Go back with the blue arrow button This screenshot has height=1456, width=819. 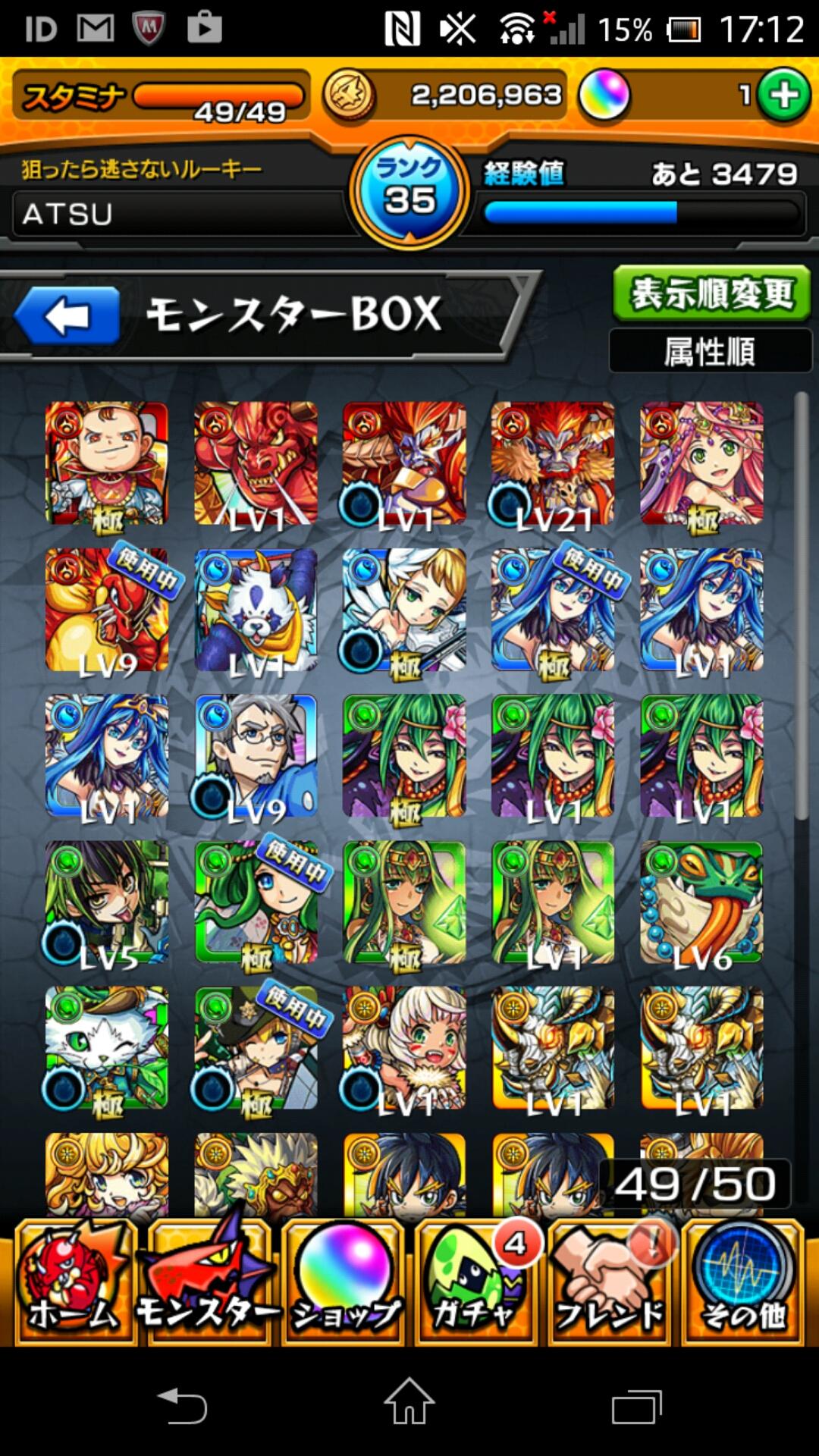click(x=67, y=316)
